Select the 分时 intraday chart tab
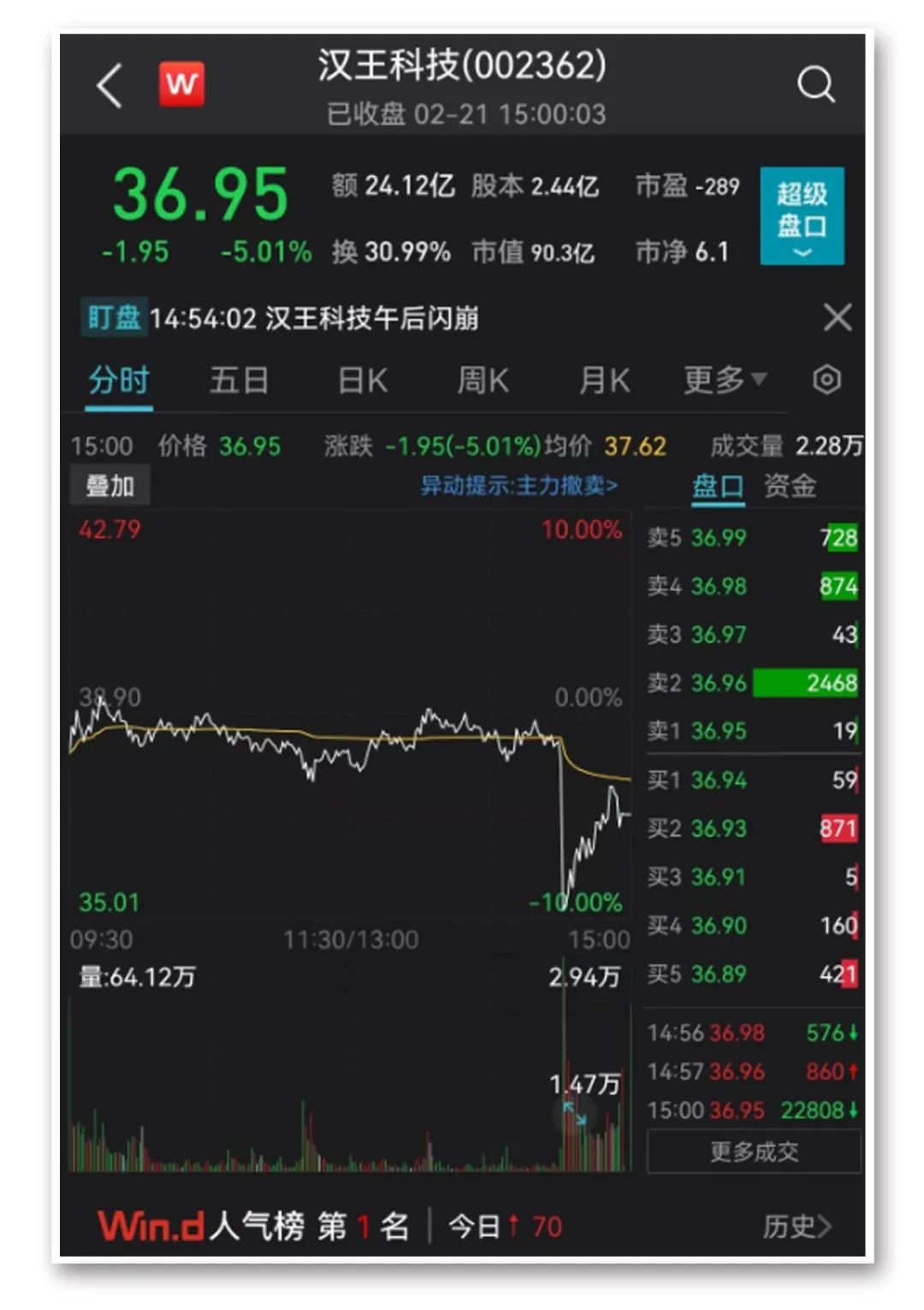This screenshot has height=1310, width=924. 119,380
